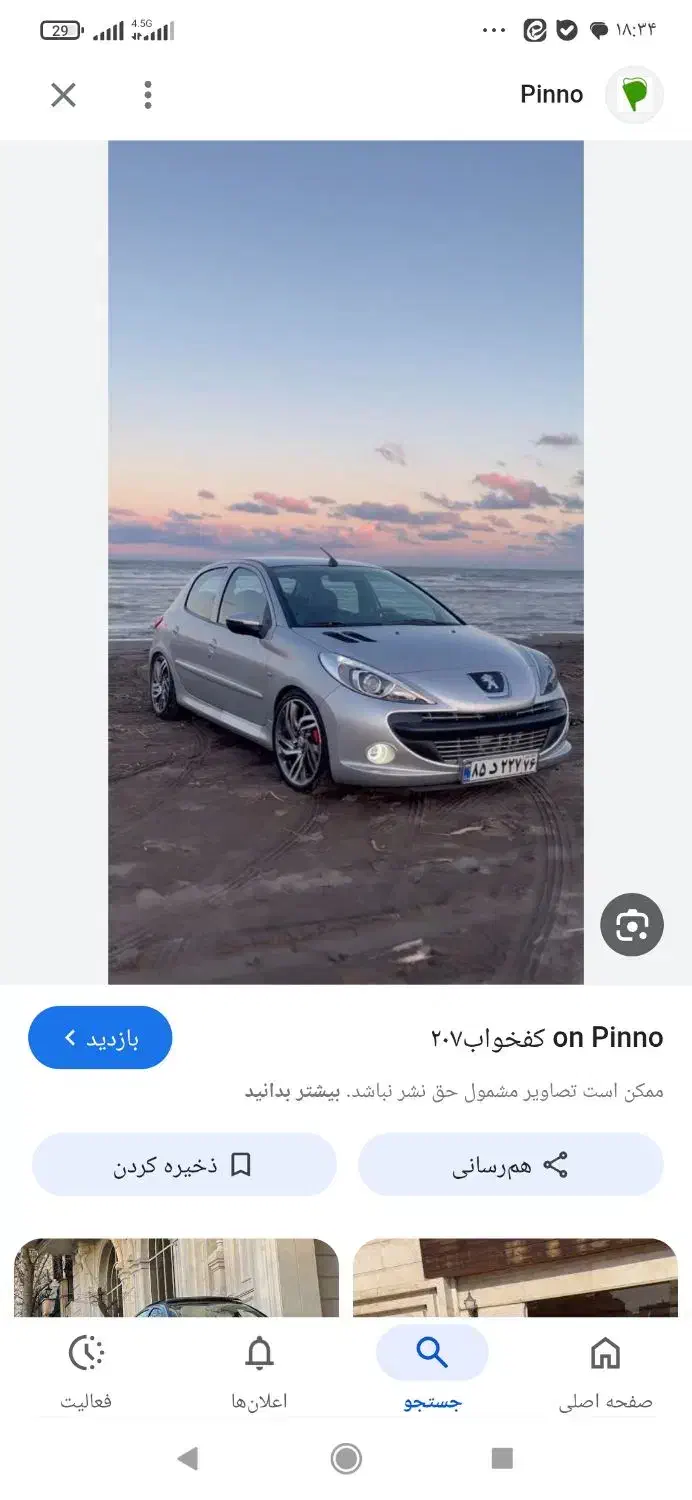Share image via هم‌رسانی button

510,1165
